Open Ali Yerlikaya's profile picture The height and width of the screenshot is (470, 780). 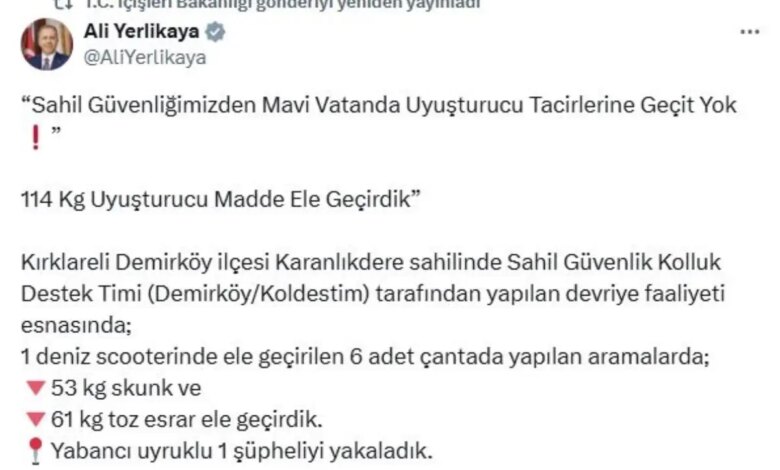(x=47, y=44)
